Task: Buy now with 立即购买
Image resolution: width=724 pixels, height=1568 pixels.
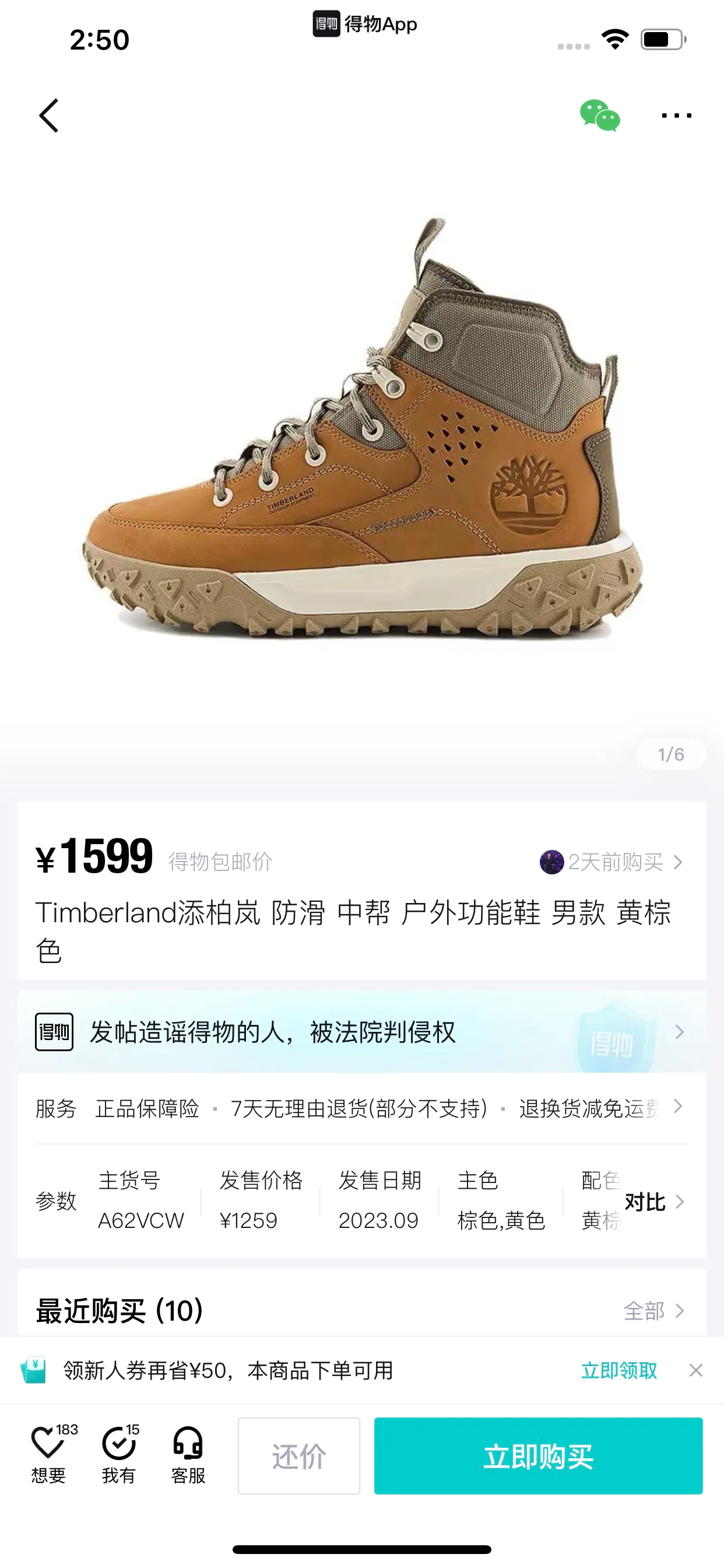Action: (x=539, y=1455)
